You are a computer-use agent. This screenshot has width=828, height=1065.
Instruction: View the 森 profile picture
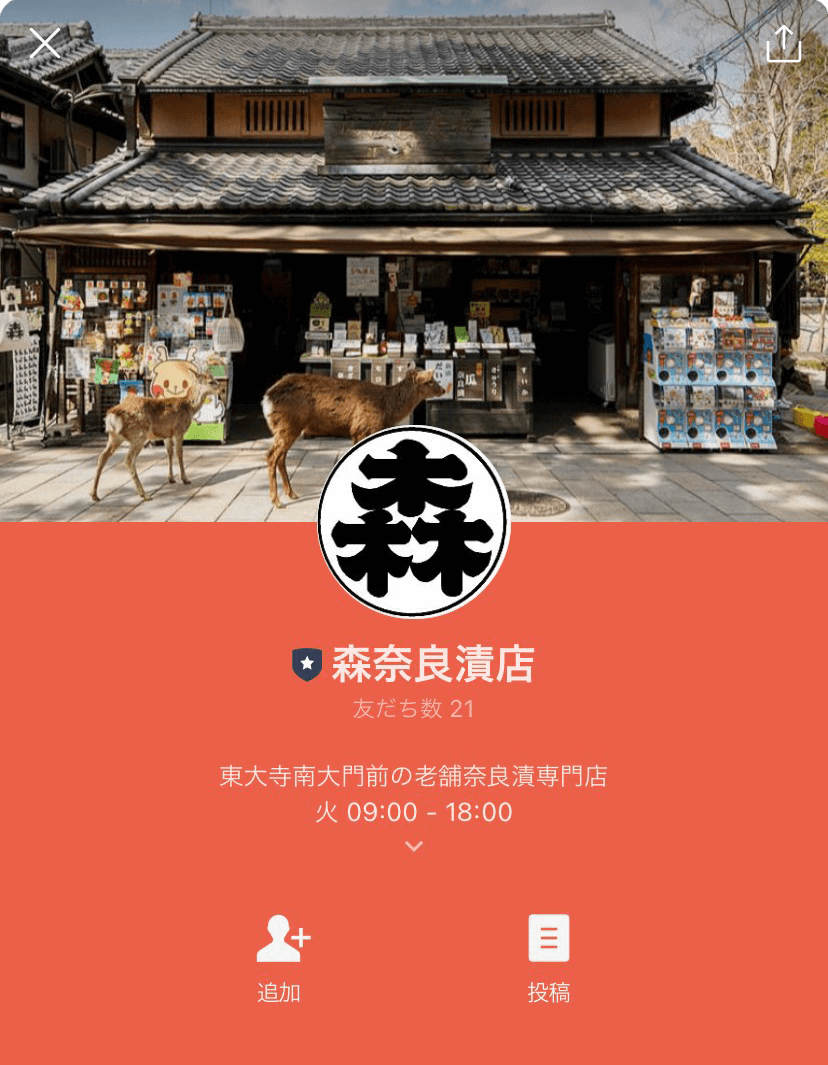(x=414, y=522)
